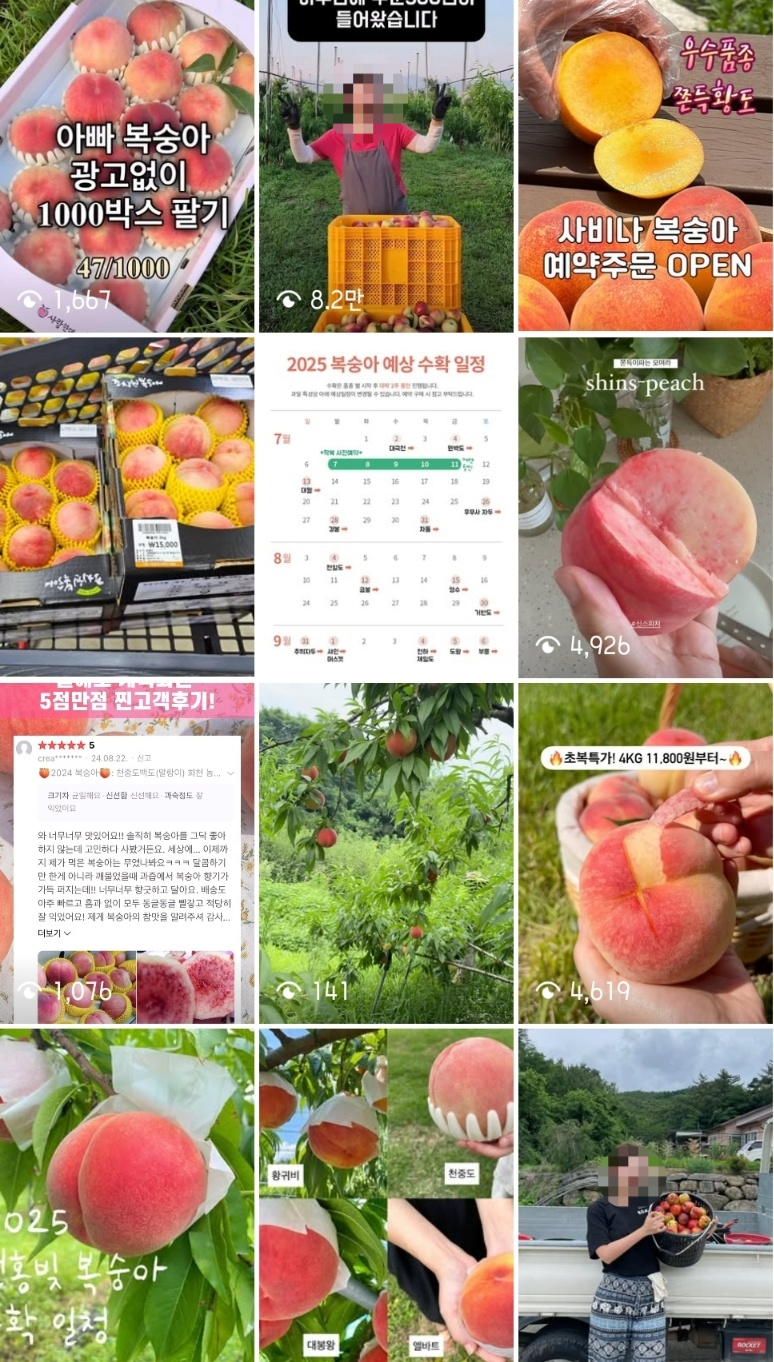Open the shins-peach sliced peach reel
Viewport: 774px width, 1362px height.
pyautogui.click(x=645, y=507)
